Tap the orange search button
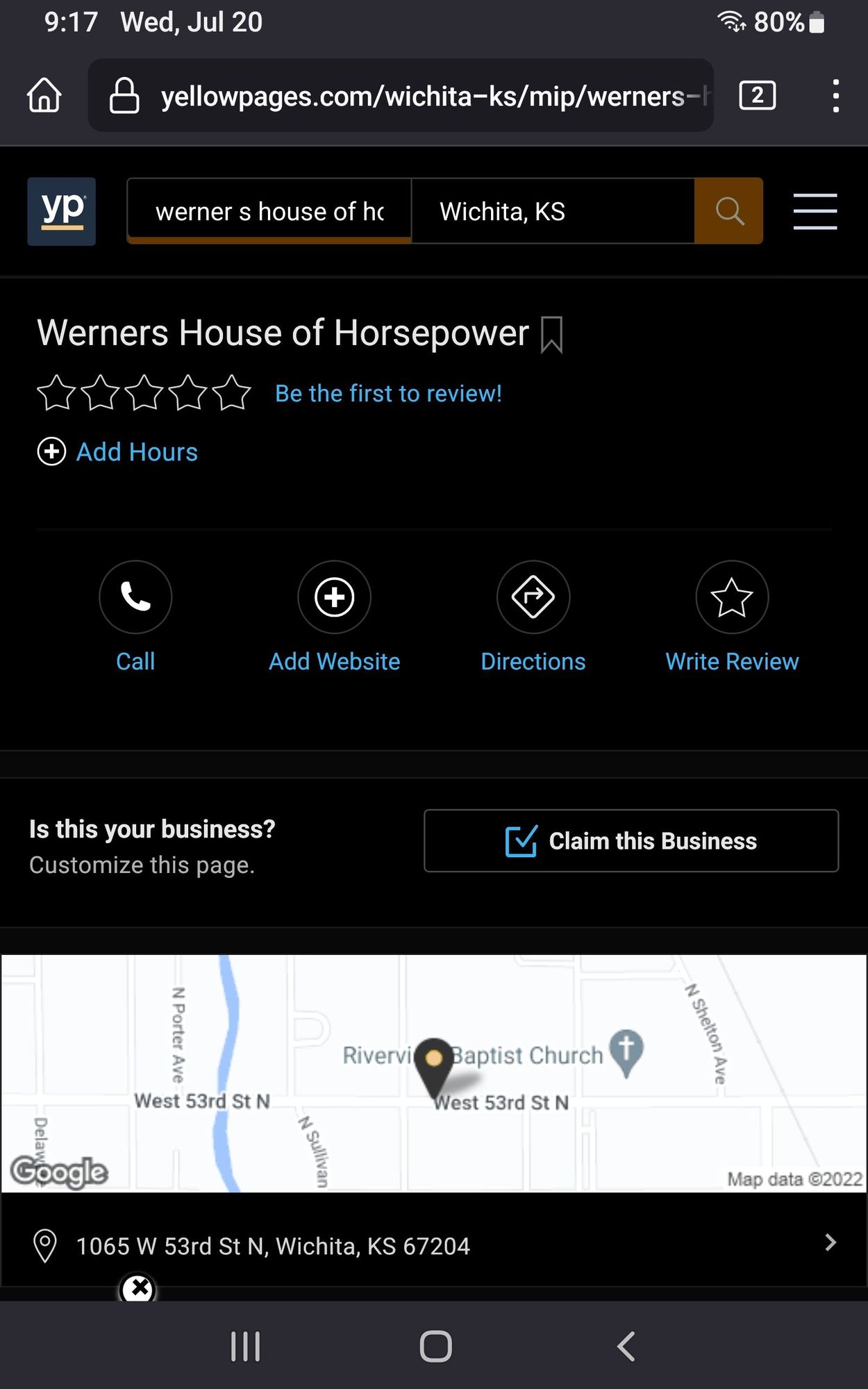Screen dimensions: 868x1389 pyautogui.click(x=728, y=211)
